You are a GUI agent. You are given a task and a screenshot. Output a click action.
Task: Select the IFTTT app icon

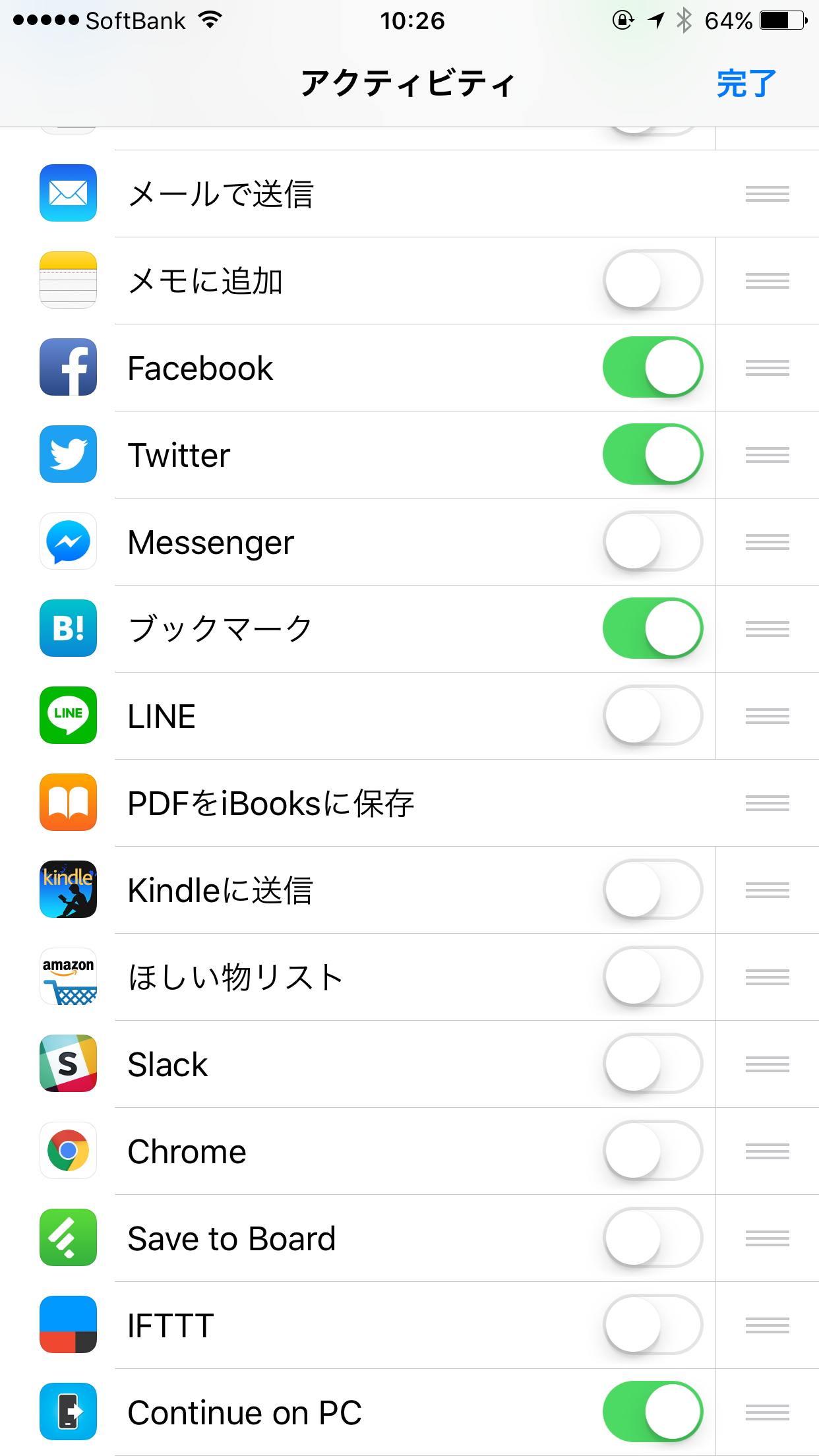coord(68,1325)
